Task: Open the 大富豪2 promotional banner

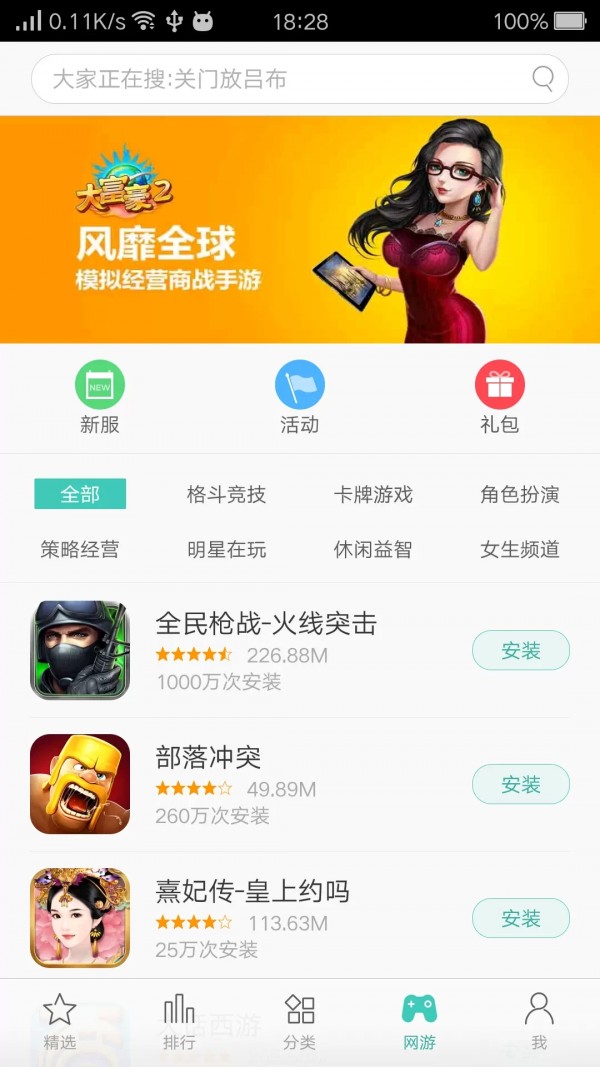Action: (300, 230)
